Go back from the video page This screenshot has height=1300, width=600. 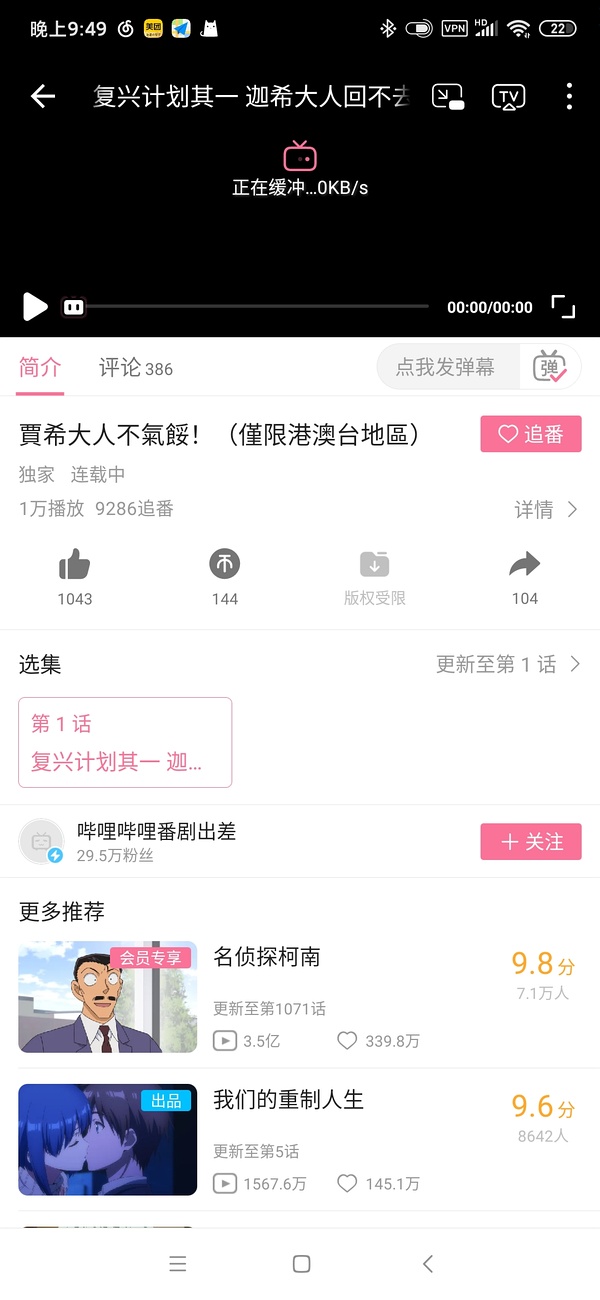[42, 96]
